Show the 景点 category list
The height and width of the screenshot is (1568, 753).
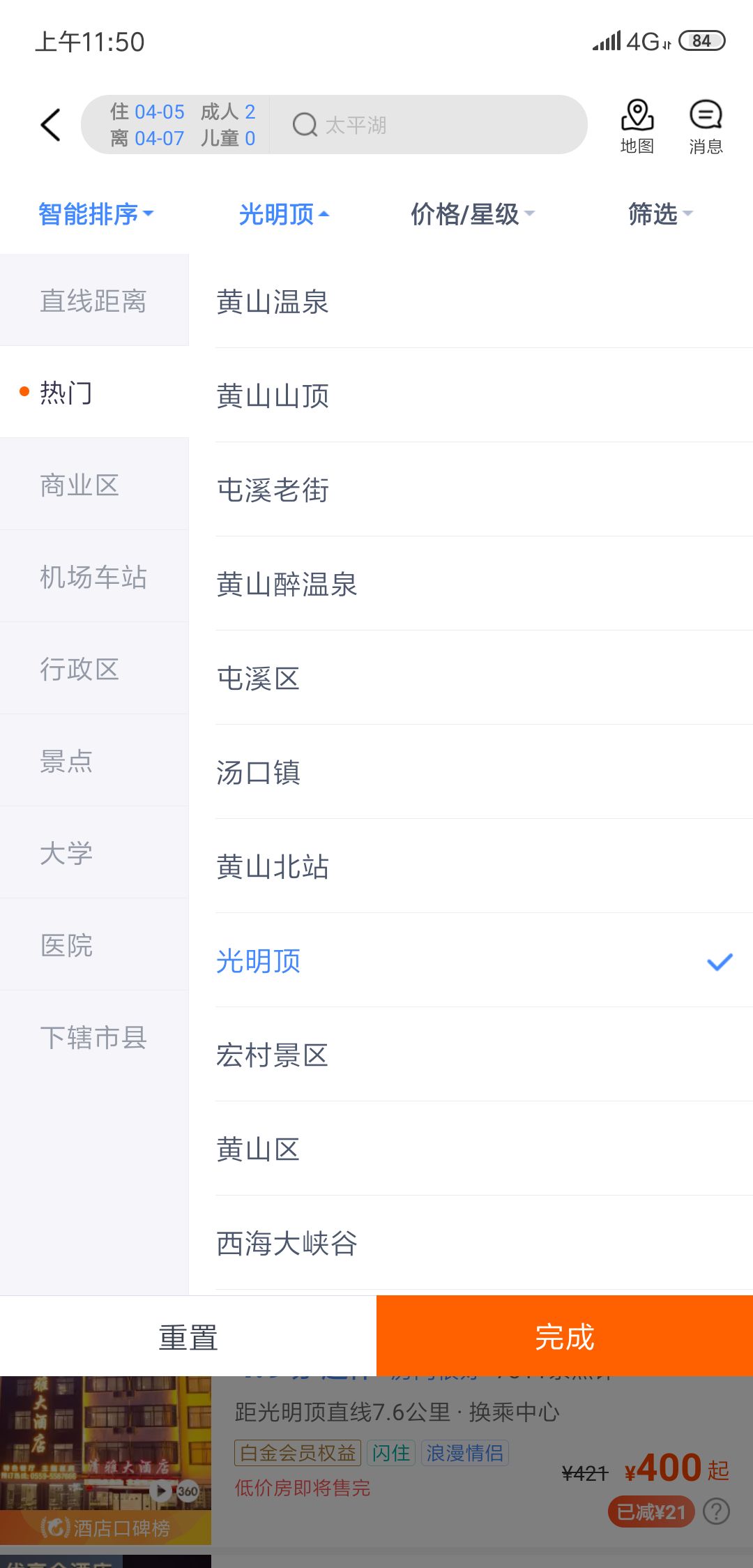tap(94, 761)
